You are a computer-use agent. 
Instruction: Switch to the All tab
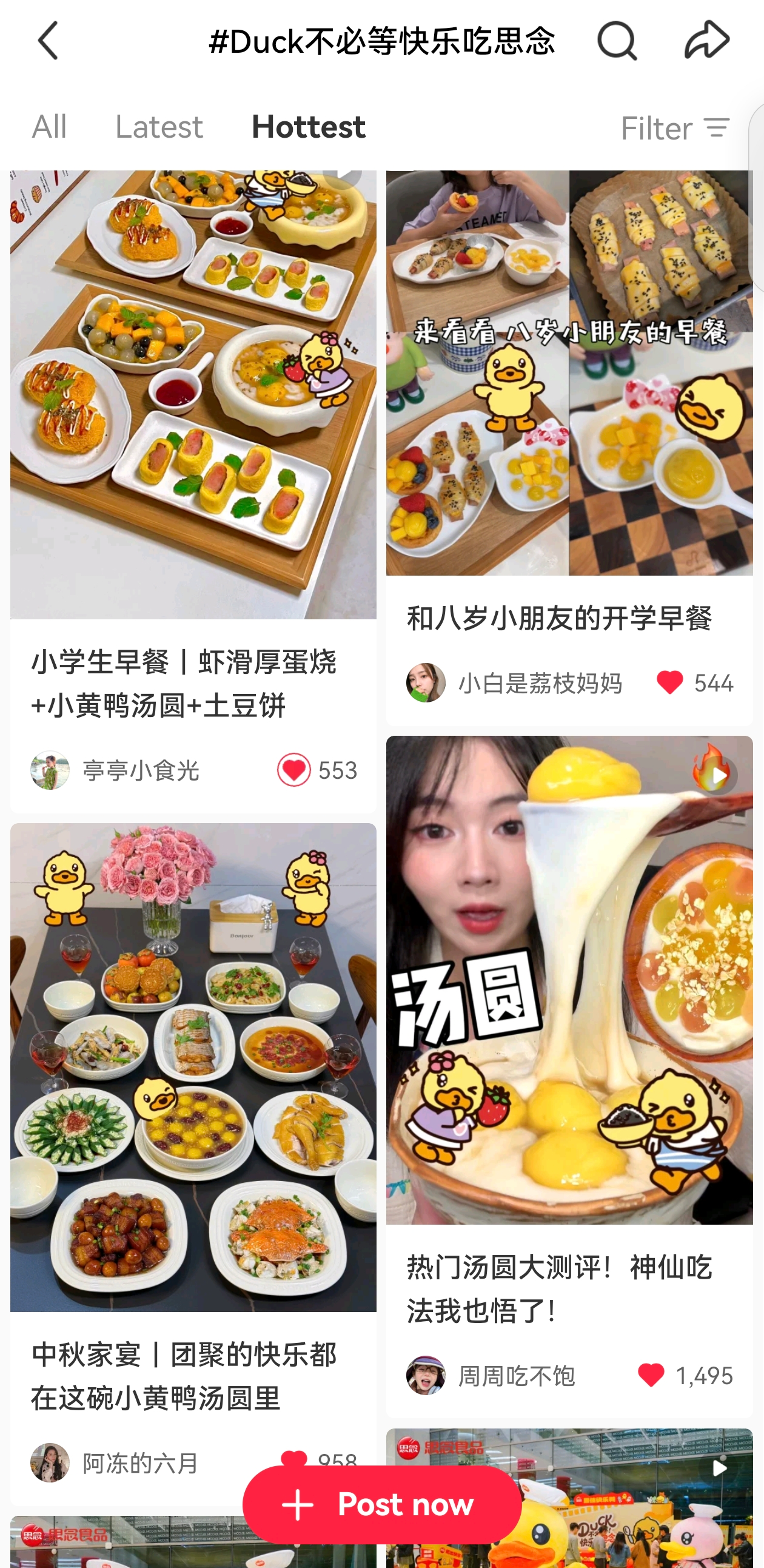pos(49,127)
